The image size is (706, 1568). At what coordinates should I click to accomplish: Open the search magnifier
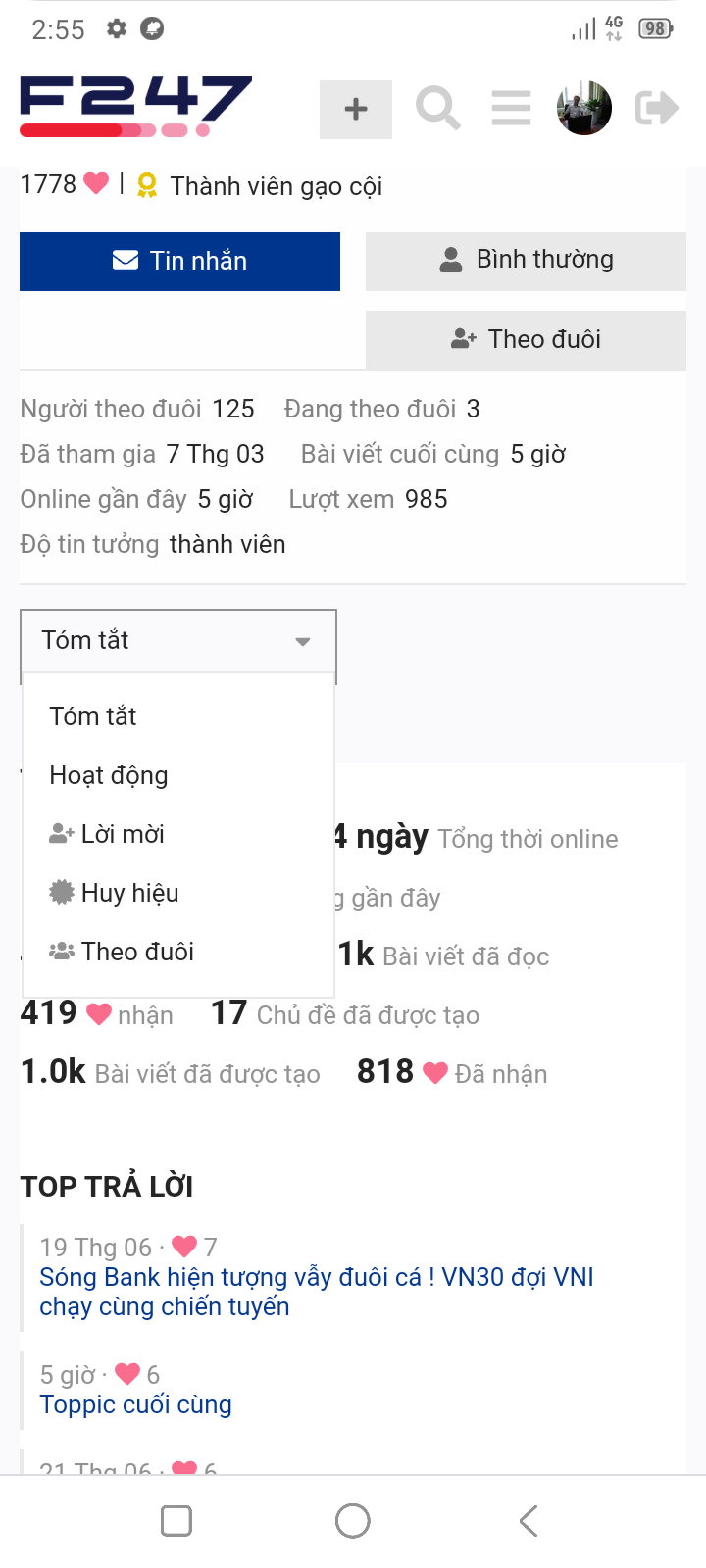[x=437, y=108]
